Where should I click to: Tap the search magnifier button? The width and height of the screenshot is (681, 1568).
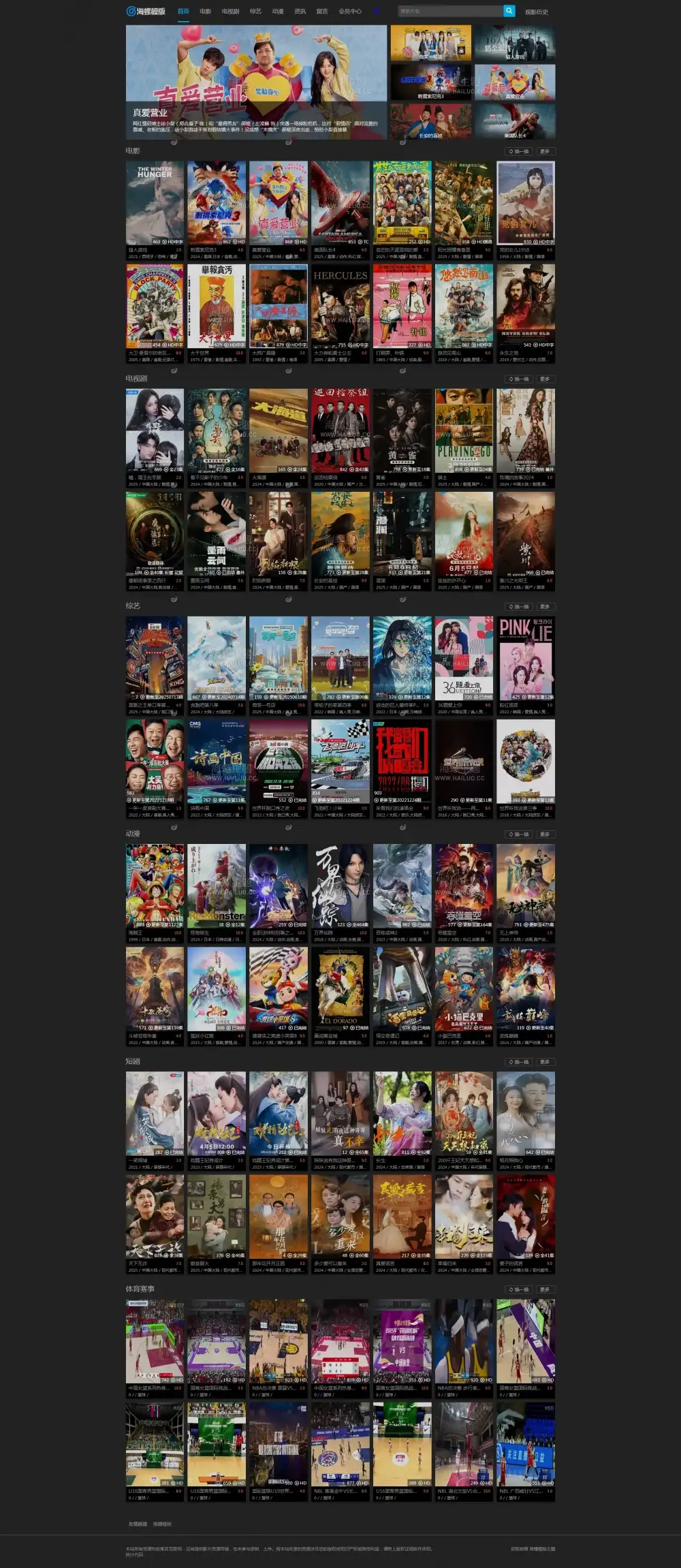(x=509, y=11)
